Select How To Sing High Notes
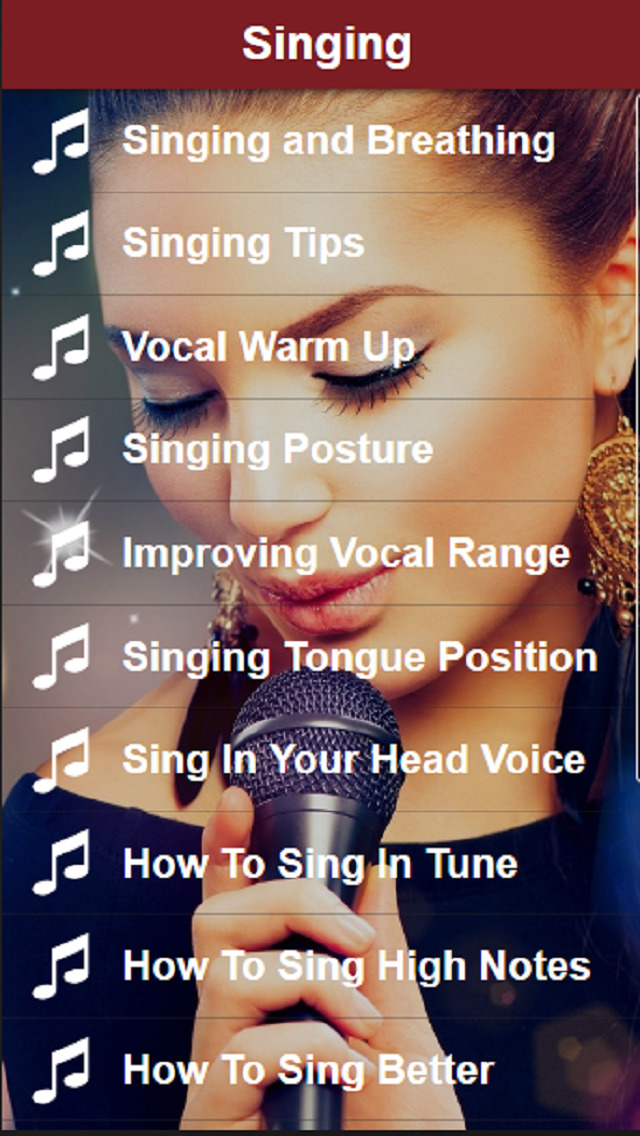 pos(356,966)
